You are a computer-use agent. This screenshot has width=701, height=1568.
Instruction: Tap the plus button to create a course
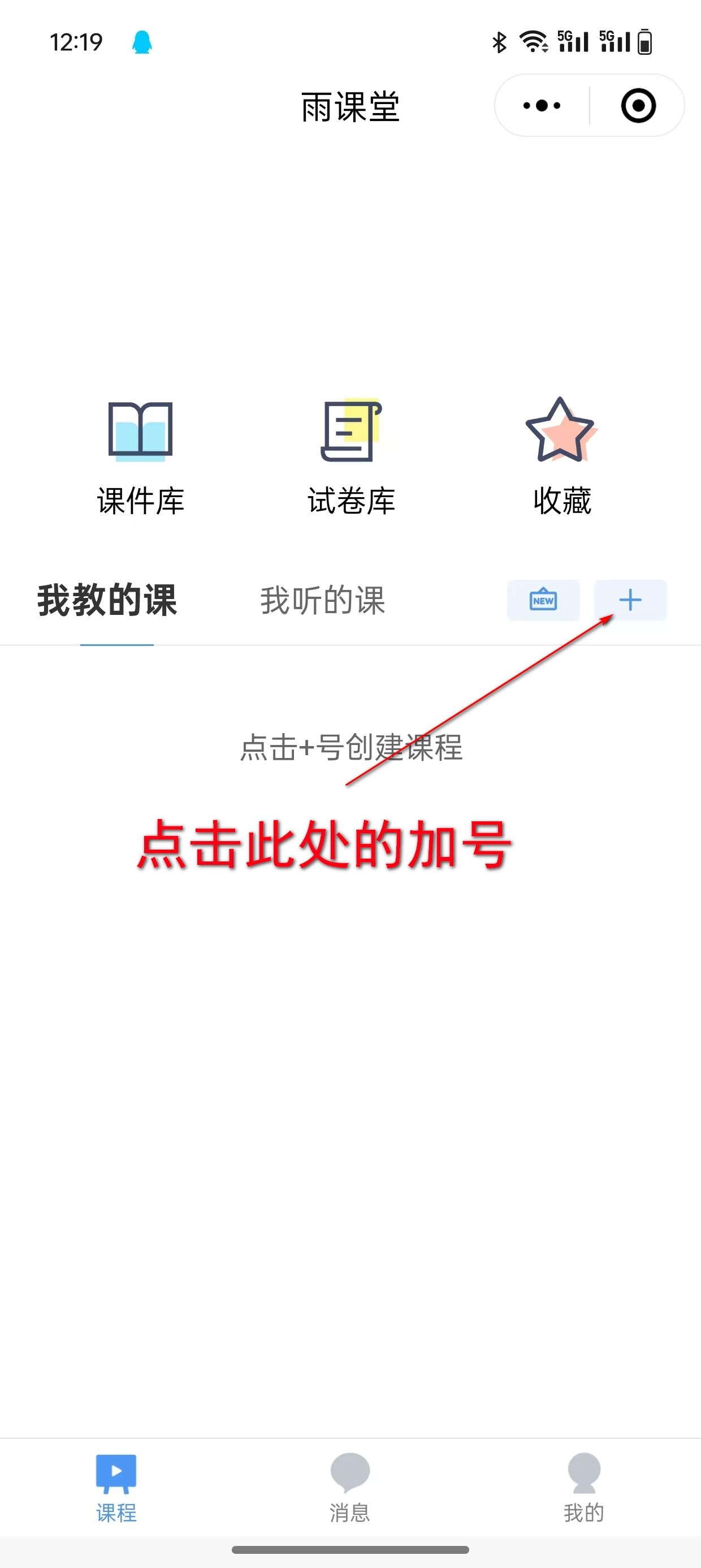point(630,600)
